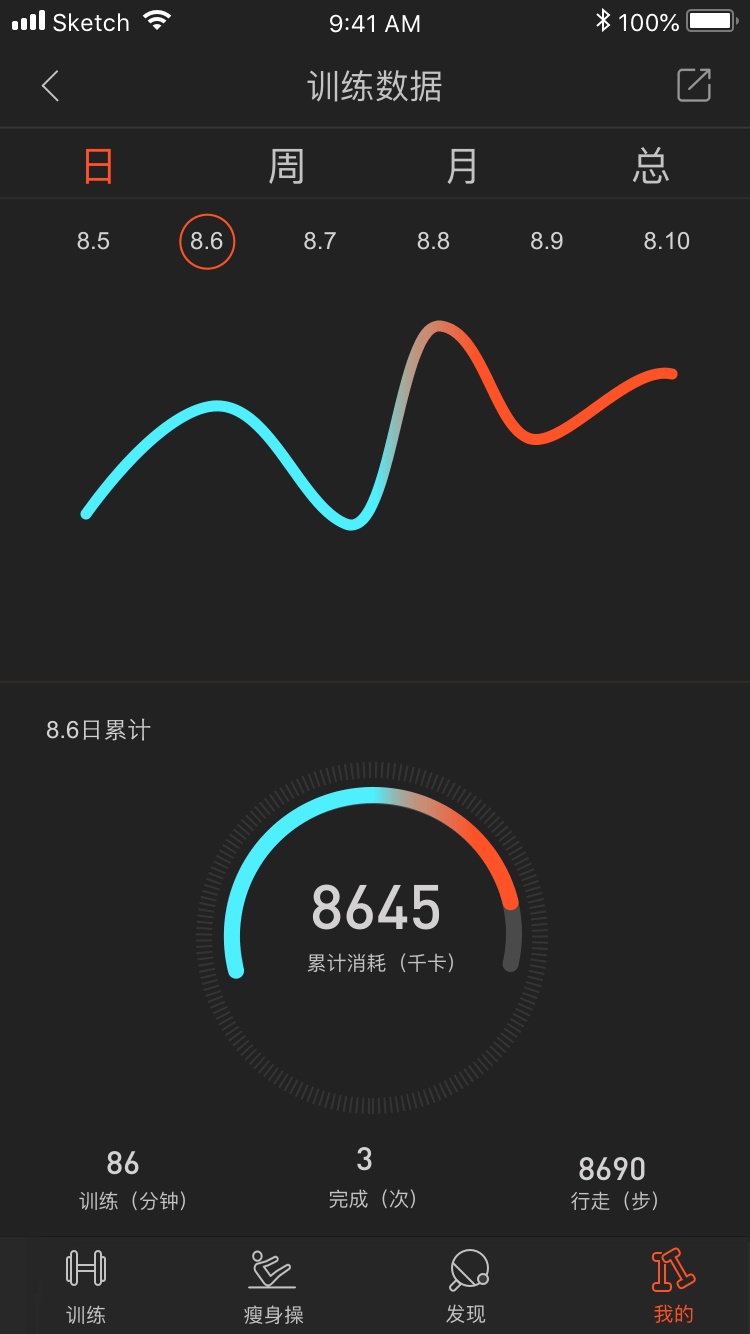Share the training data via top-right icon
Image resolution: width=750 pixels, height=1334 pixels.
point(694,86)
